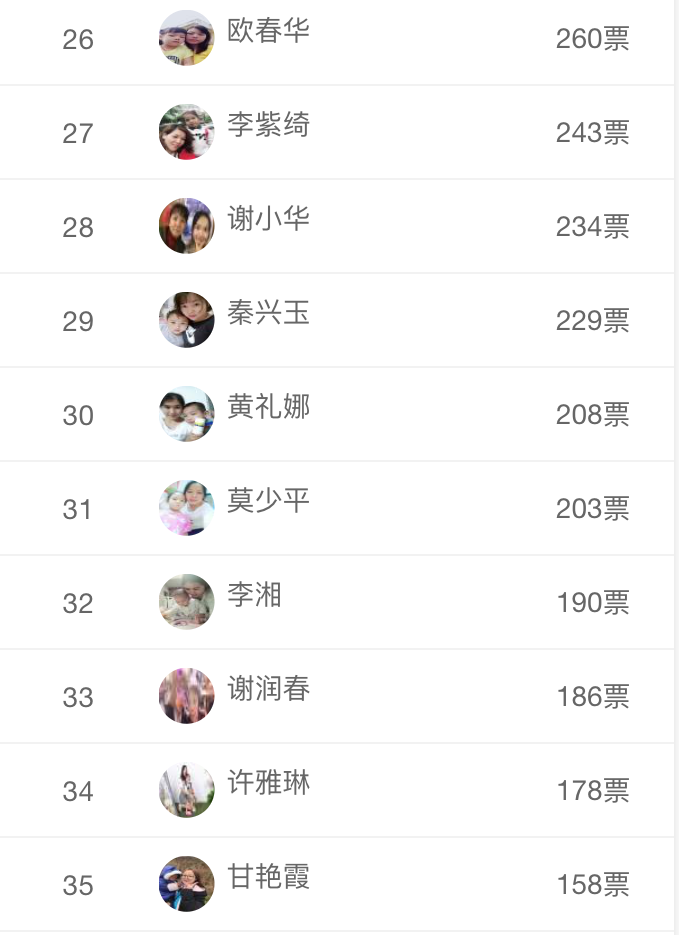Open 李湘's entry ranked 32
Viewport: 679px width, 935px height.
[x=254, y=597]
